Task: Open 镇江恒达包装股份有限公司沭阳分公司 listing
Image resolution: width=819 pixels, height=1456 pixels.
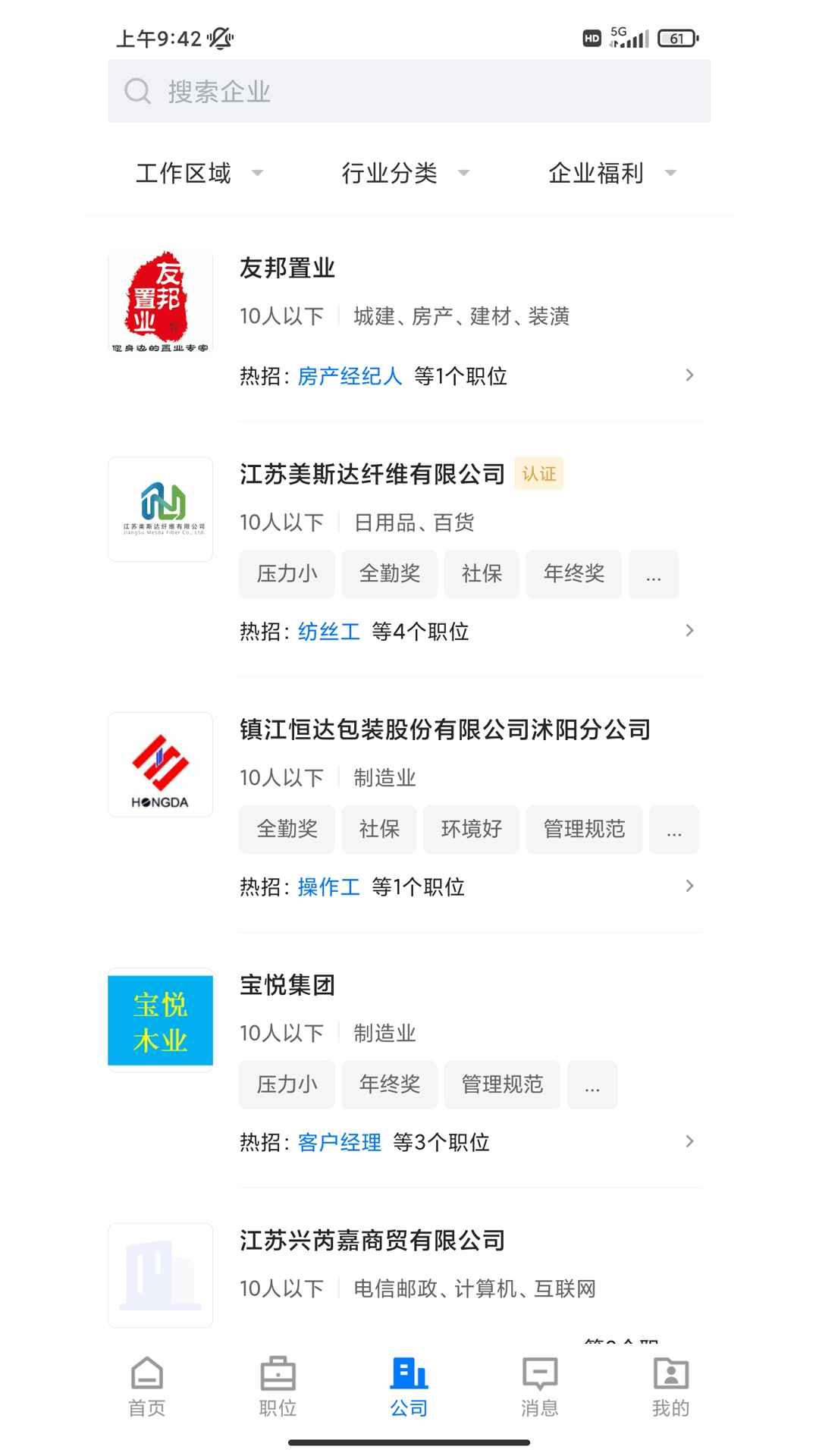Action: (x=444, y=730)
